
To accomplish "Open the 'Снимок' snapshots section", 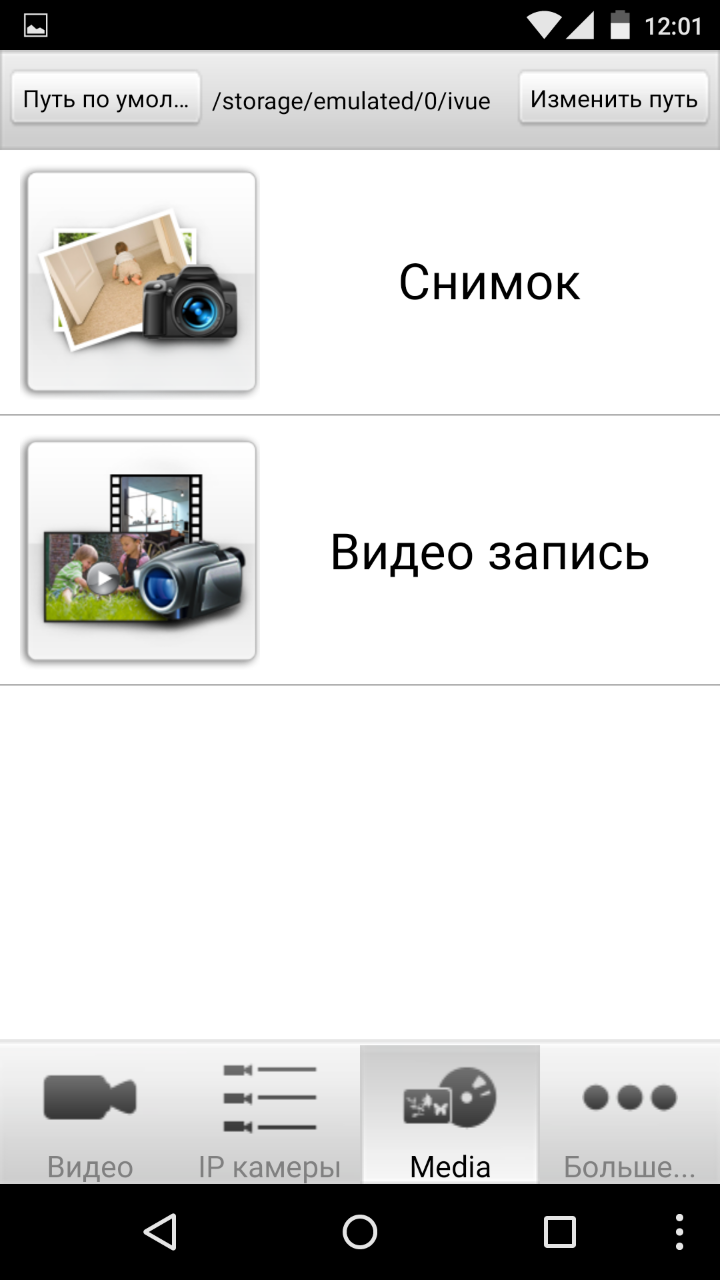I will tap(360, 282).
